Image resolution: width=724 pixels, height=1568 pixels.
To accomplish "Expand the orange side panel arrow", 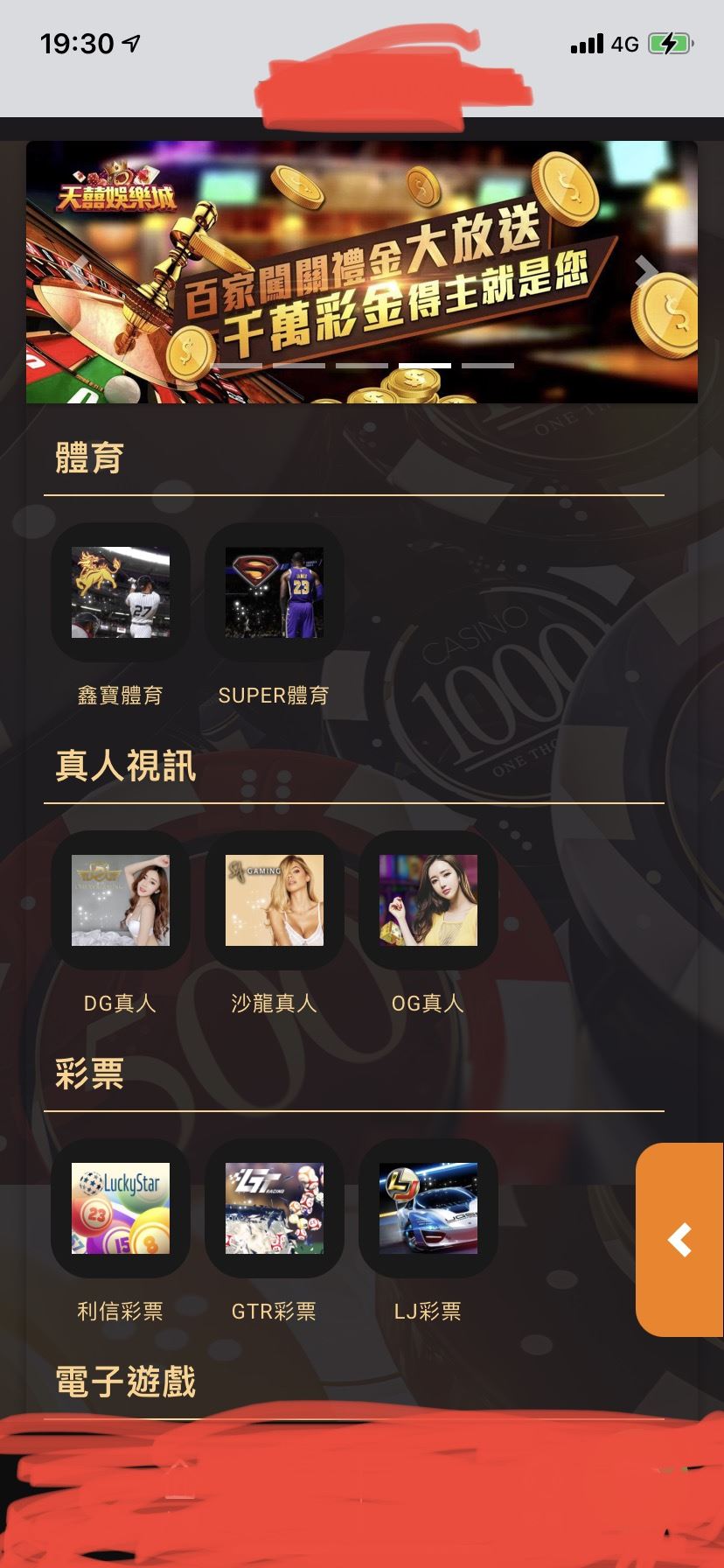I will pyautogui.click(x=680, y=1240).
